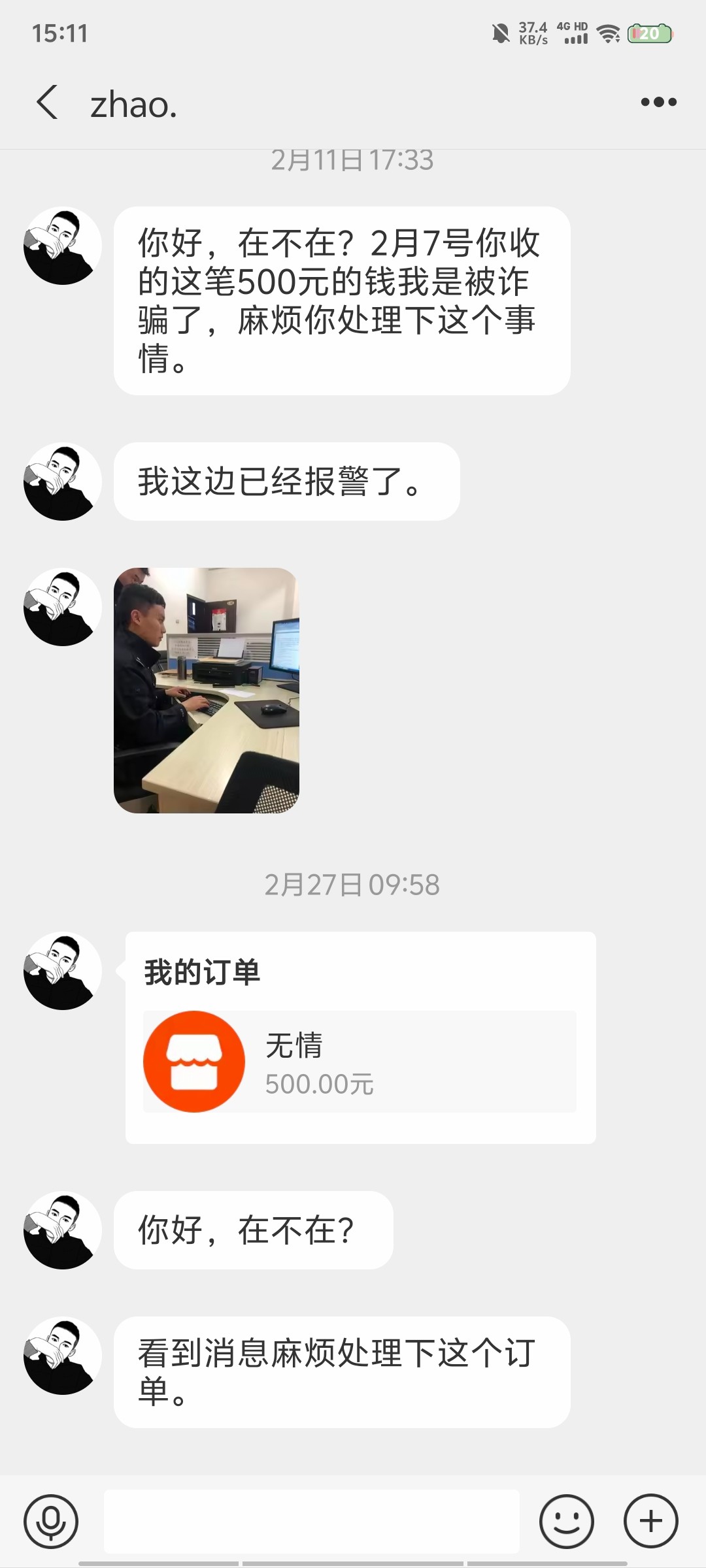
Task: View zhao.'s profile from avatar beside 我这边已经报警了
Action: (x=63, y=482)
